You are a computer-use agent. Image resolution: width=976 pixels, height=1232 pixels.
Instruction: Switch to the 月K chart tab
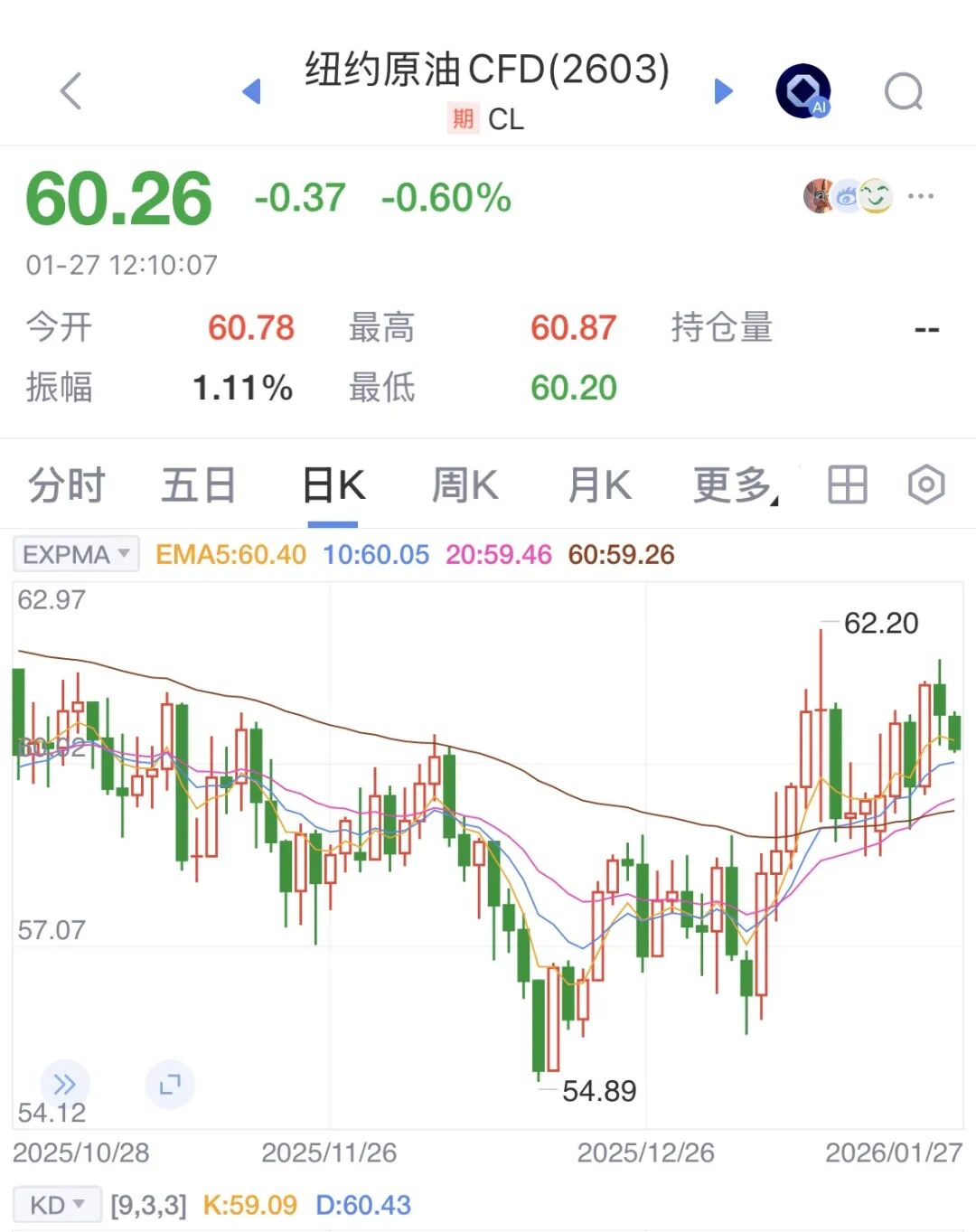coord(599,485)
